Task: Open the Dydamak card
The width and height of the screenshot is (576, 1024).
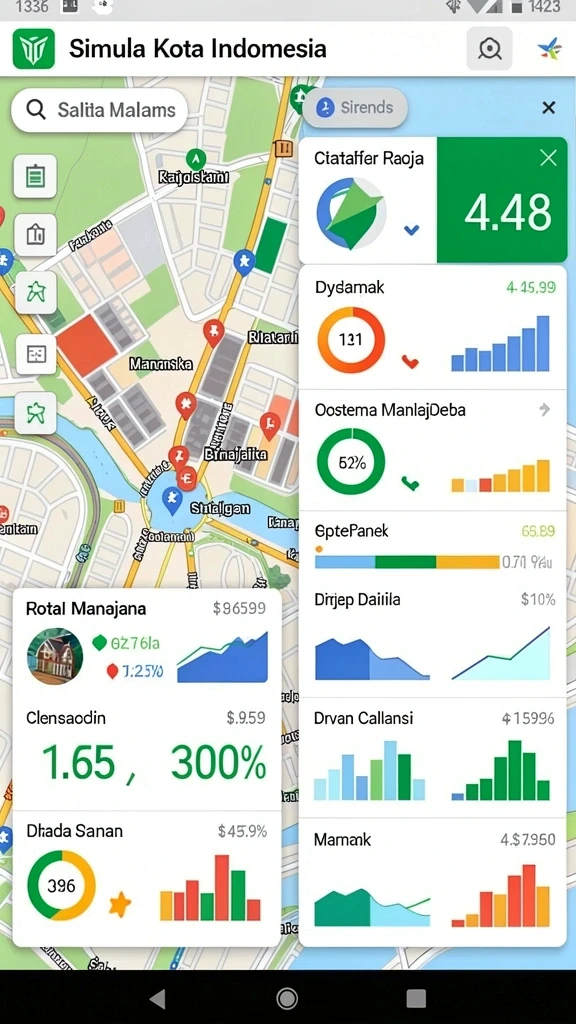Action: tap(432, 328)
